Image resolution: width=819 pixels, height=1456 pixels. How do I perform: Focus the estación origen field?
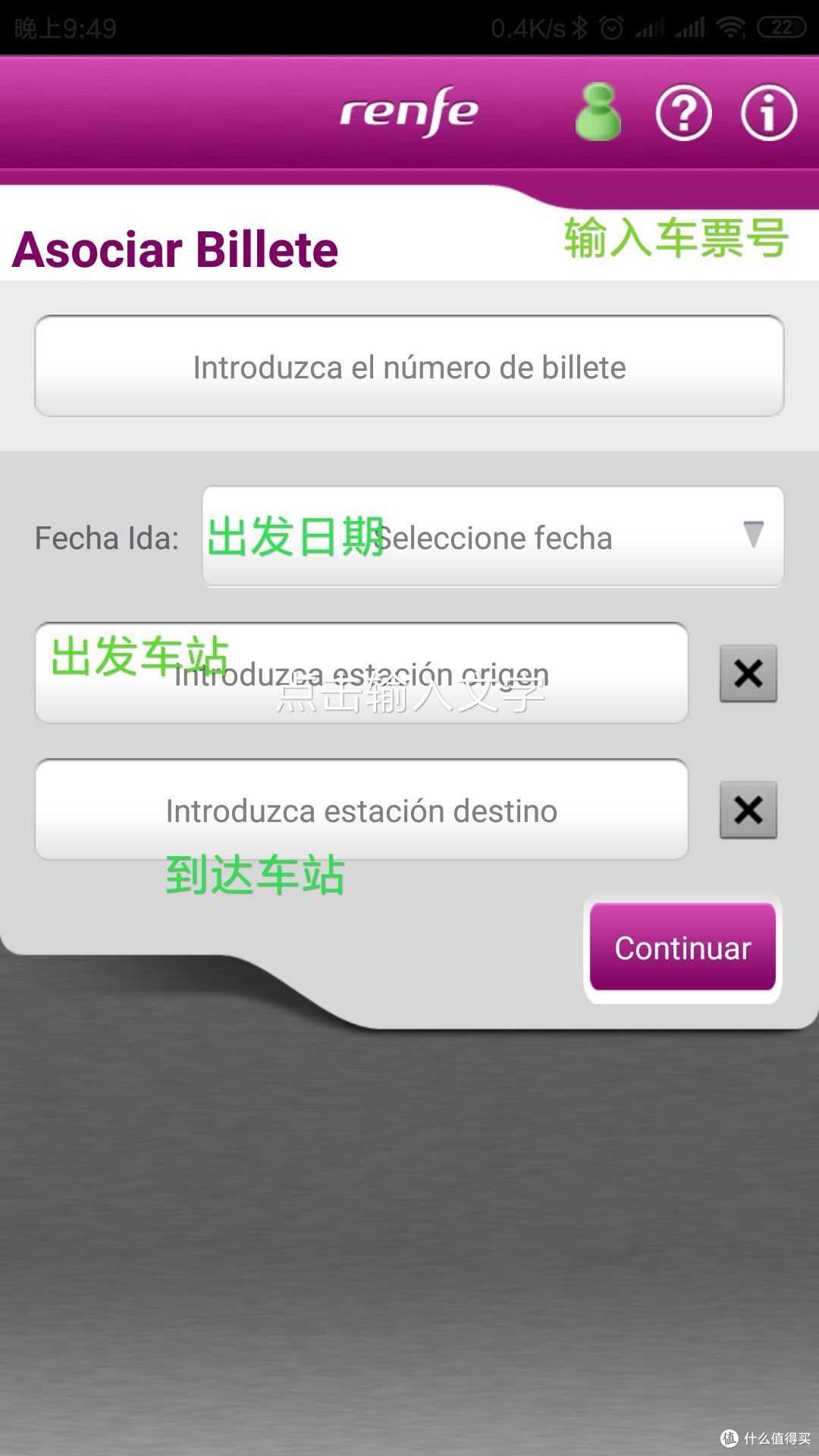coord(362,673)
